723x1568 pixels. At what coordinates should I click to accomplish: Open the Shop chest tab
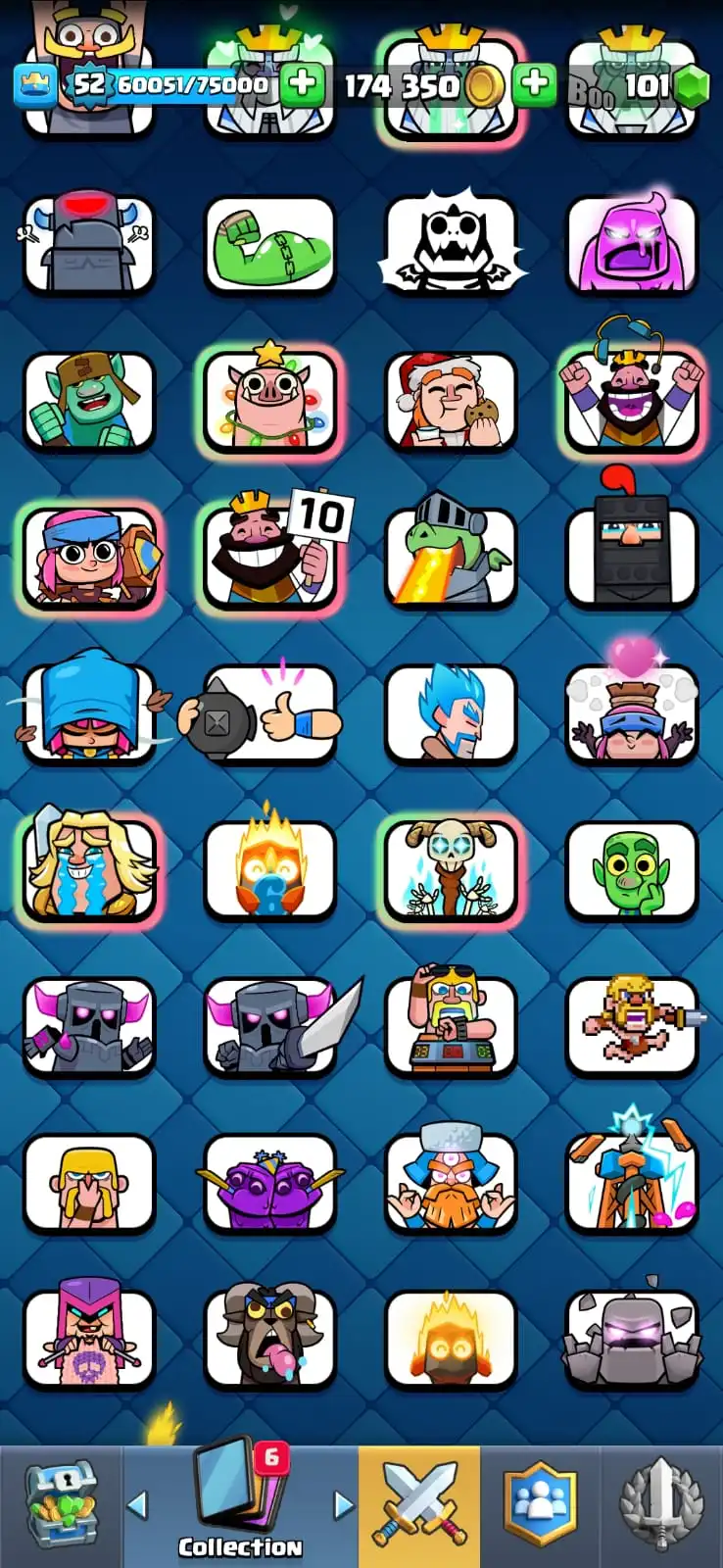[61, 1504]
